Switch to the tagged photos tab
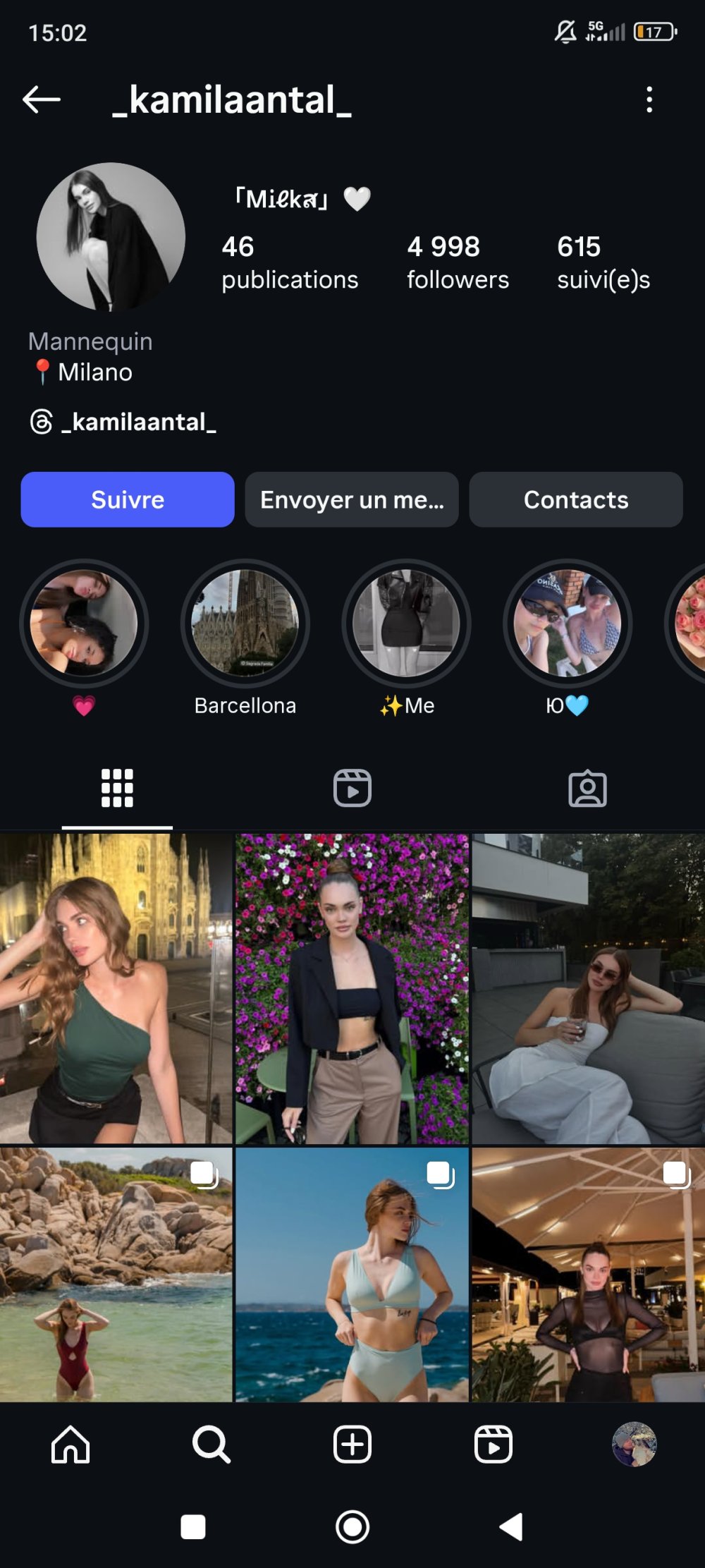Viewport: 705px width, 1568px height. (x=587, y=788)
